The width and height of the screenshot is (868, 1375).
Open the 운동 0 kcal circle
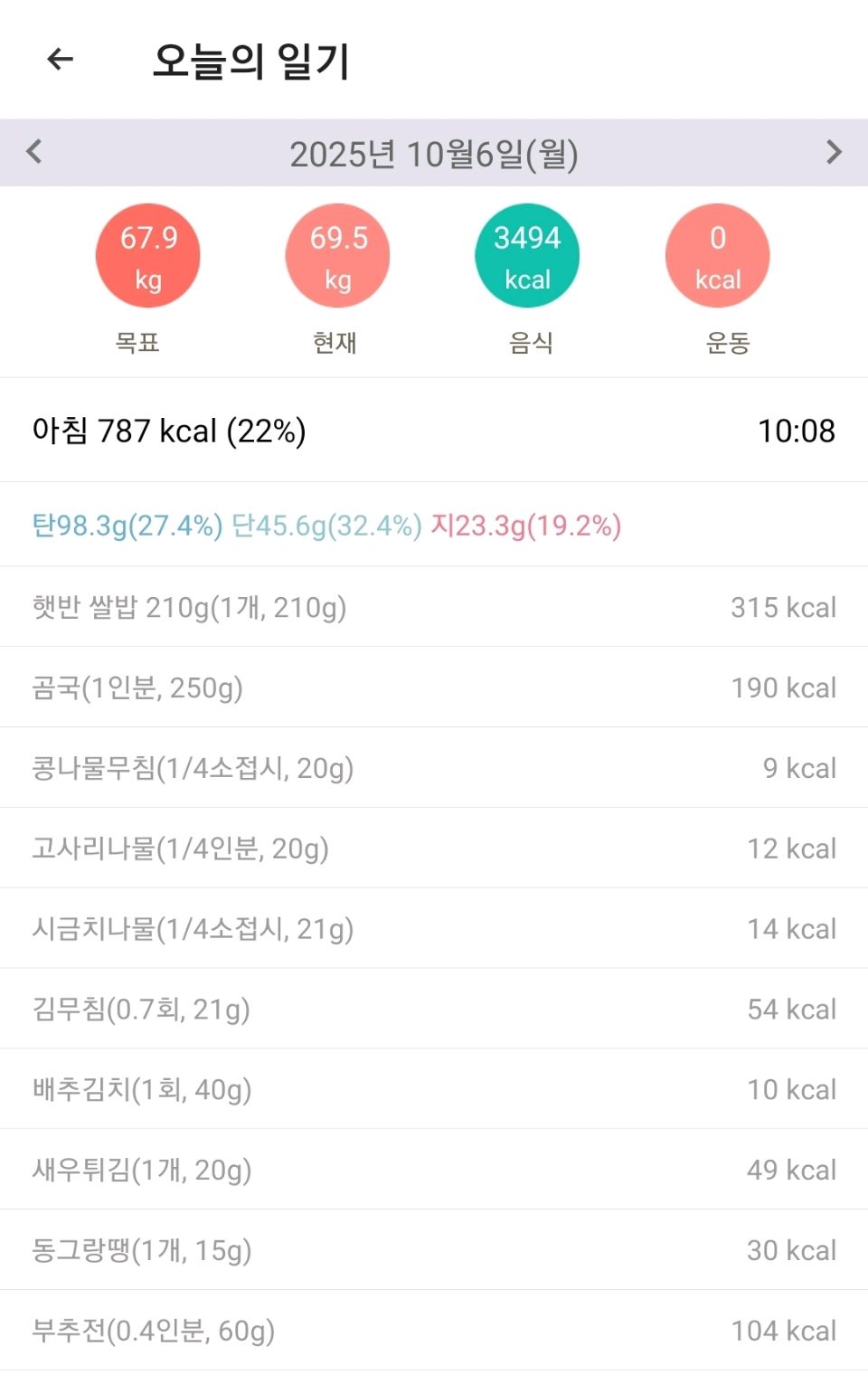click(x=717, y=257)
